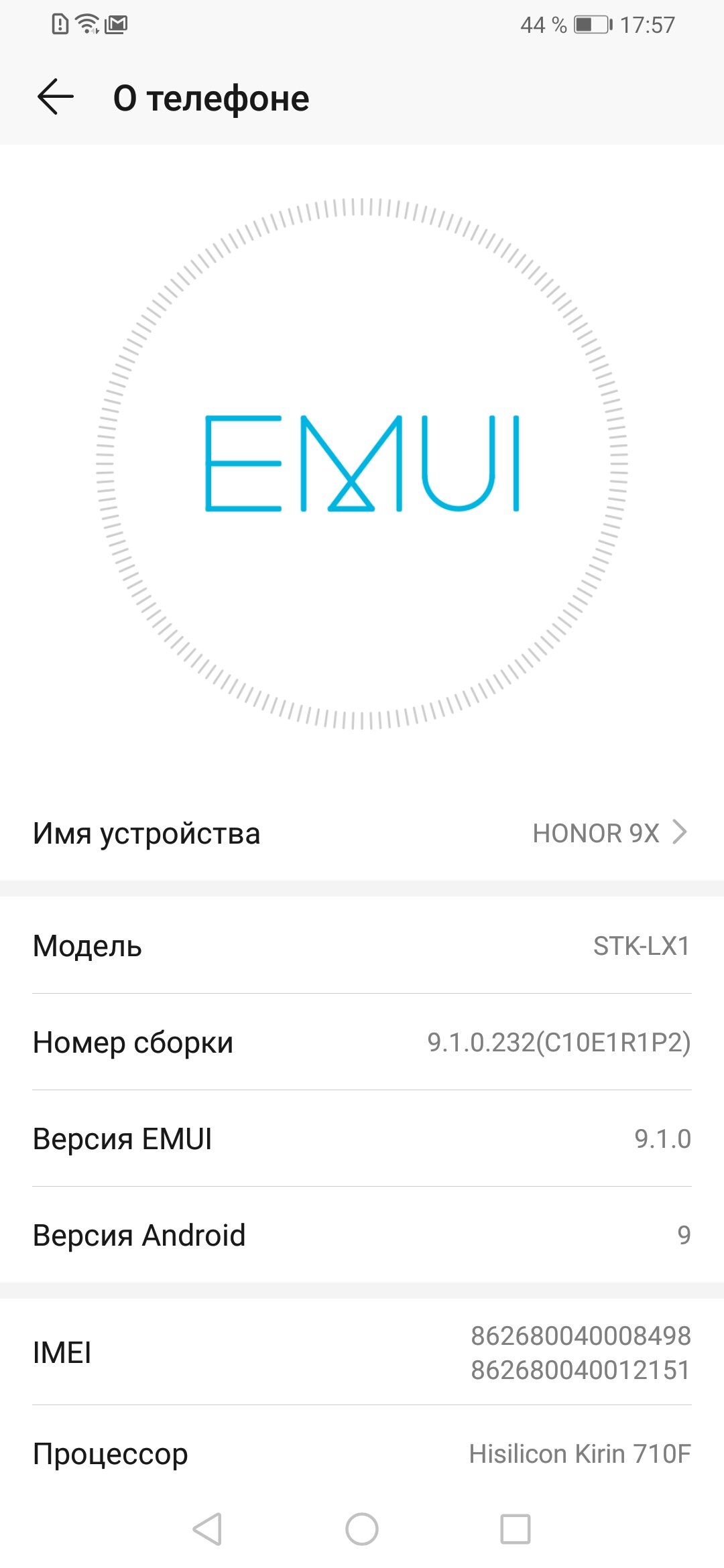Tap the Версия Android row
Screen dimensions: 724x1568
362,1235
